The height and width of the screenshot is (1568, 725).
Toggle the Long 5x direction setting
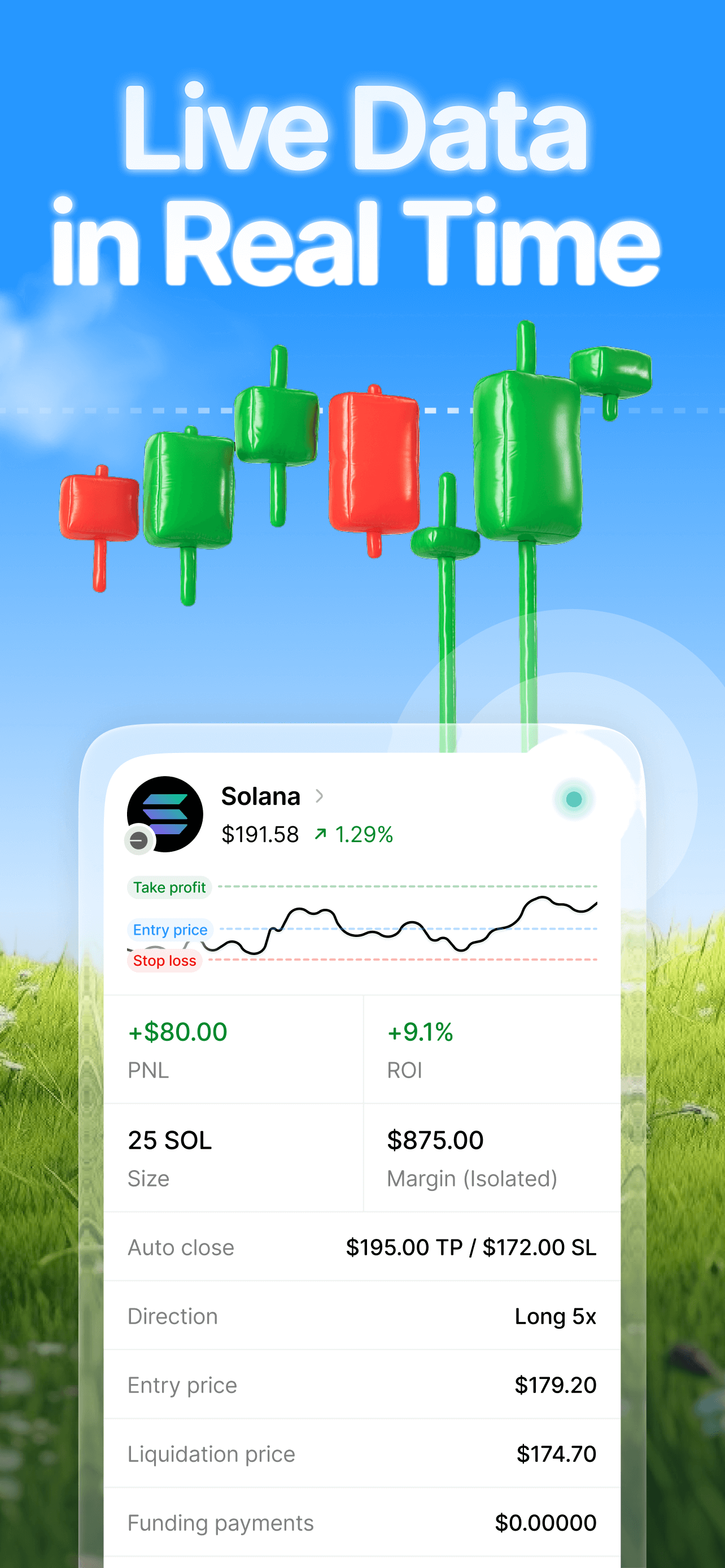pyautogui.click(x=556, y=1316)
